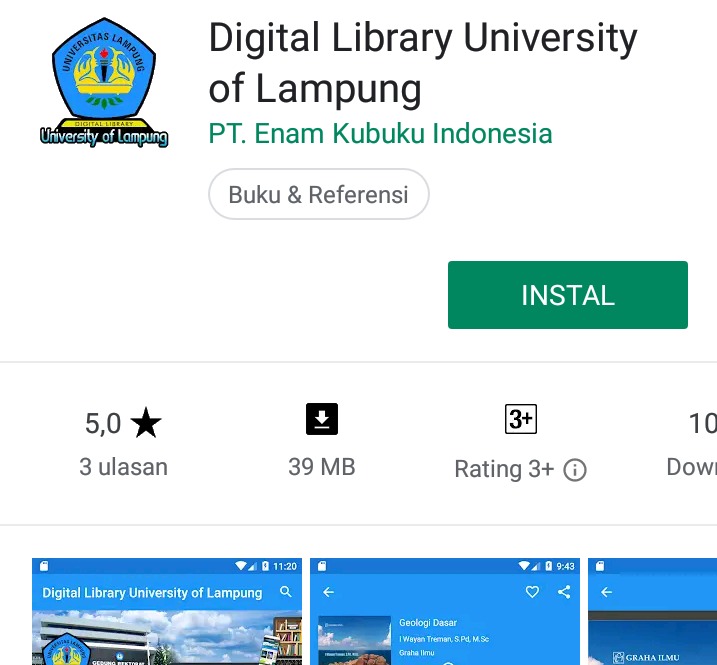Open third screenshot showing Graha Ilmu
Screen dimensions: 717x665
[652, 612]
